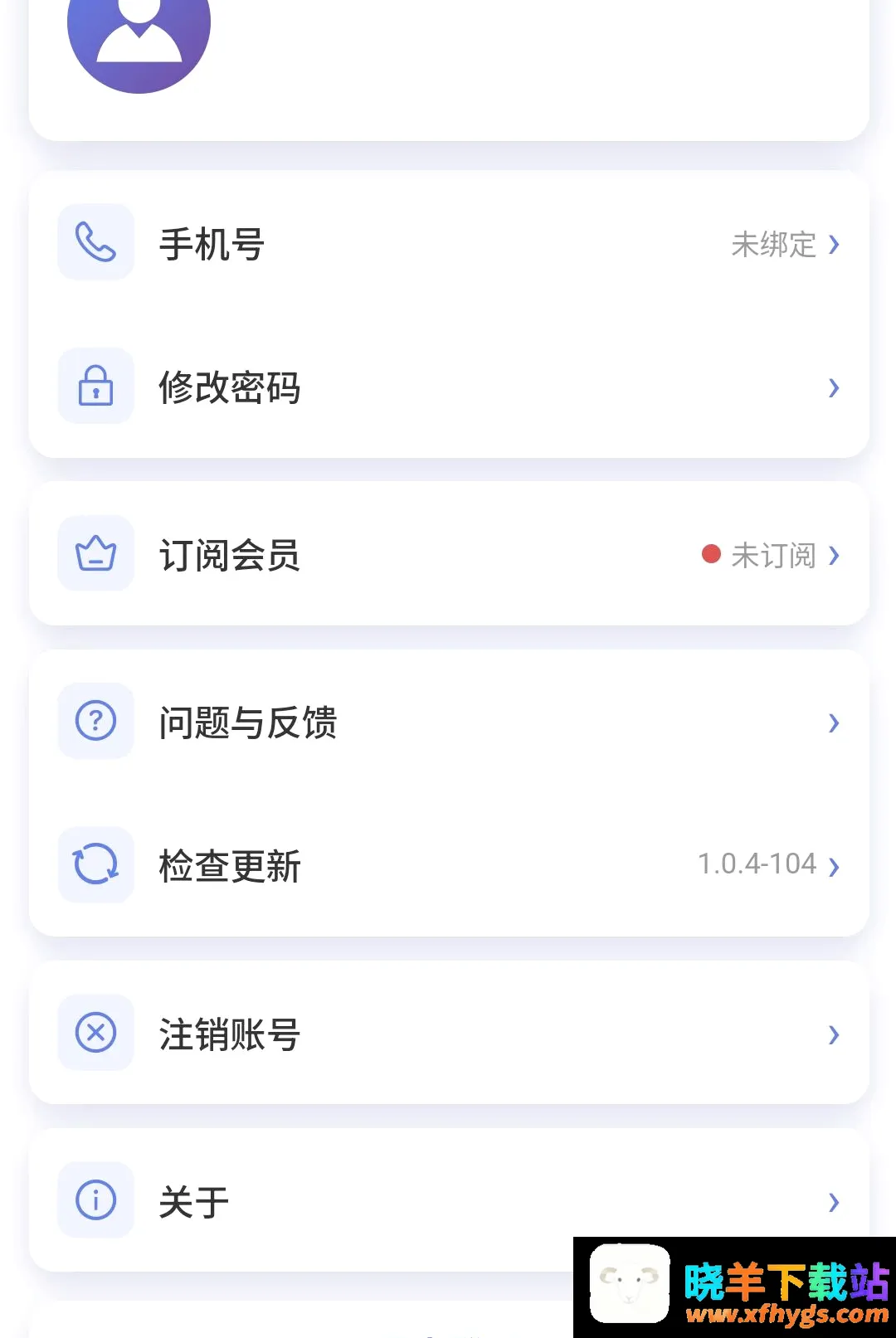Open the 手机号 phone binding row

pos(449,243)
